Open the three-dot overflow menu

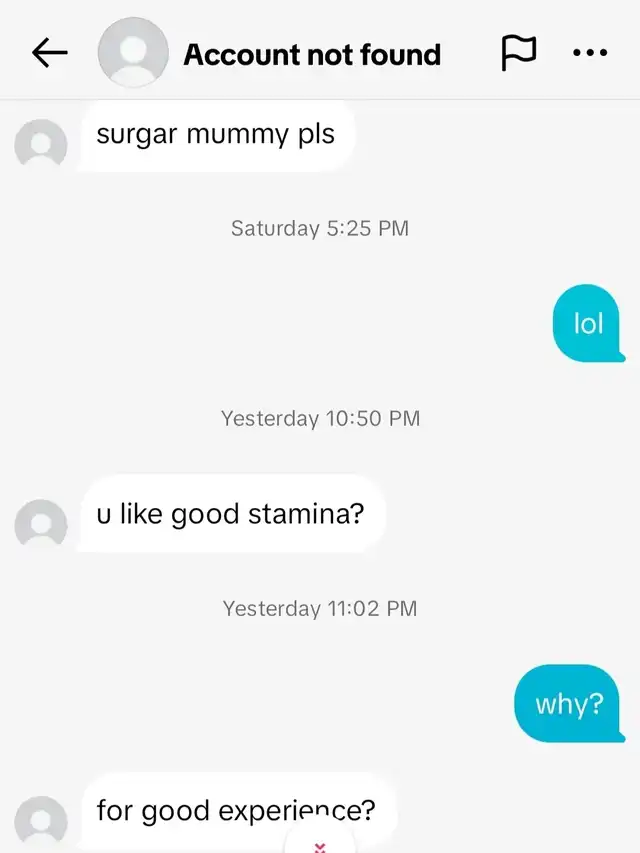coord(590,54)
